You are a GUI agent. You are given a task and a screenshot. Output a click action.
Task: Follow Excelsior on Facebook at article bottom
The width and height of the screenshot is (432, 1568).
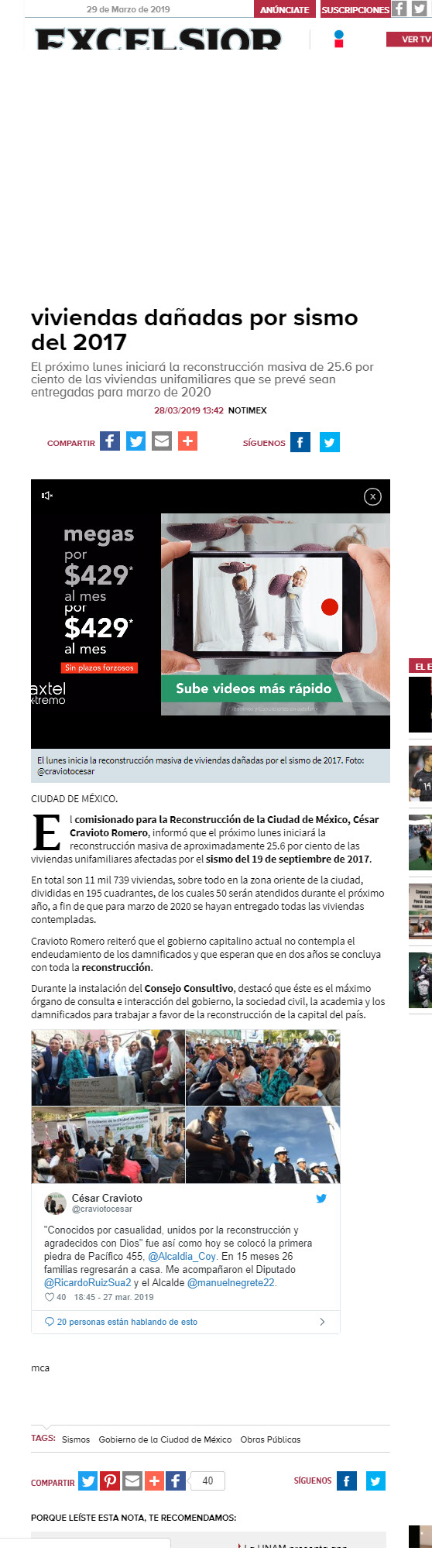[x=346, y=1481]
